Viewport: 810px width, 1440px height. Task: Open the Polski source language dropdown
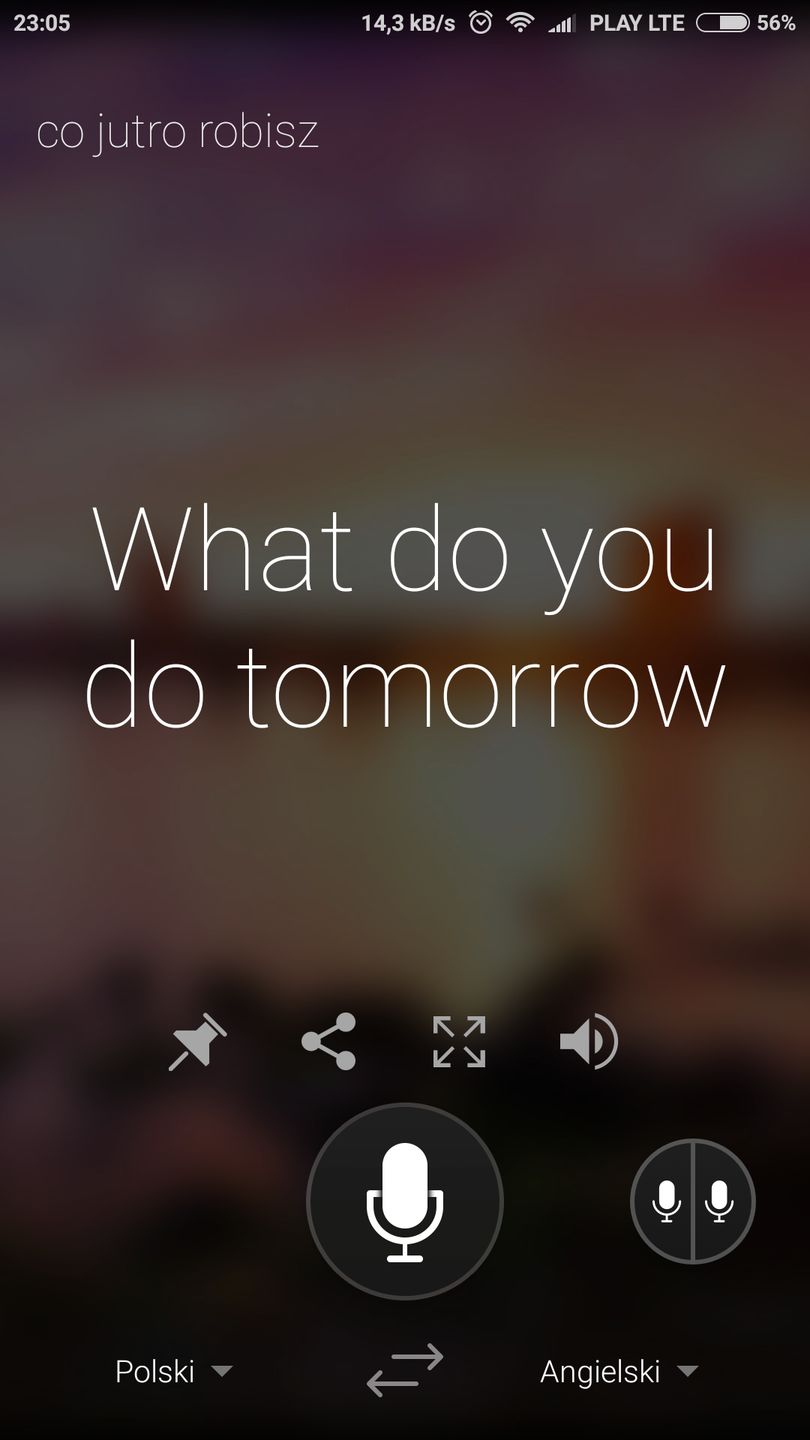173,1371
